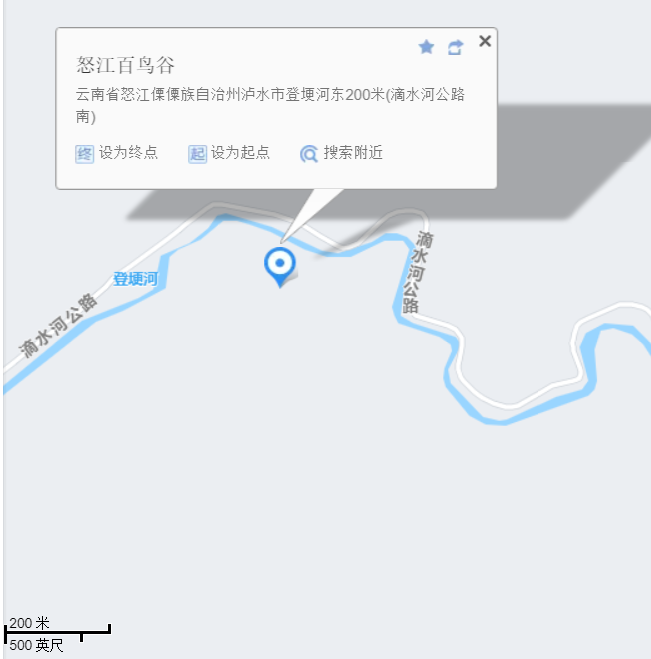
Task: Tap 搜索附近 to search nearby
Action: pos(342,153)
